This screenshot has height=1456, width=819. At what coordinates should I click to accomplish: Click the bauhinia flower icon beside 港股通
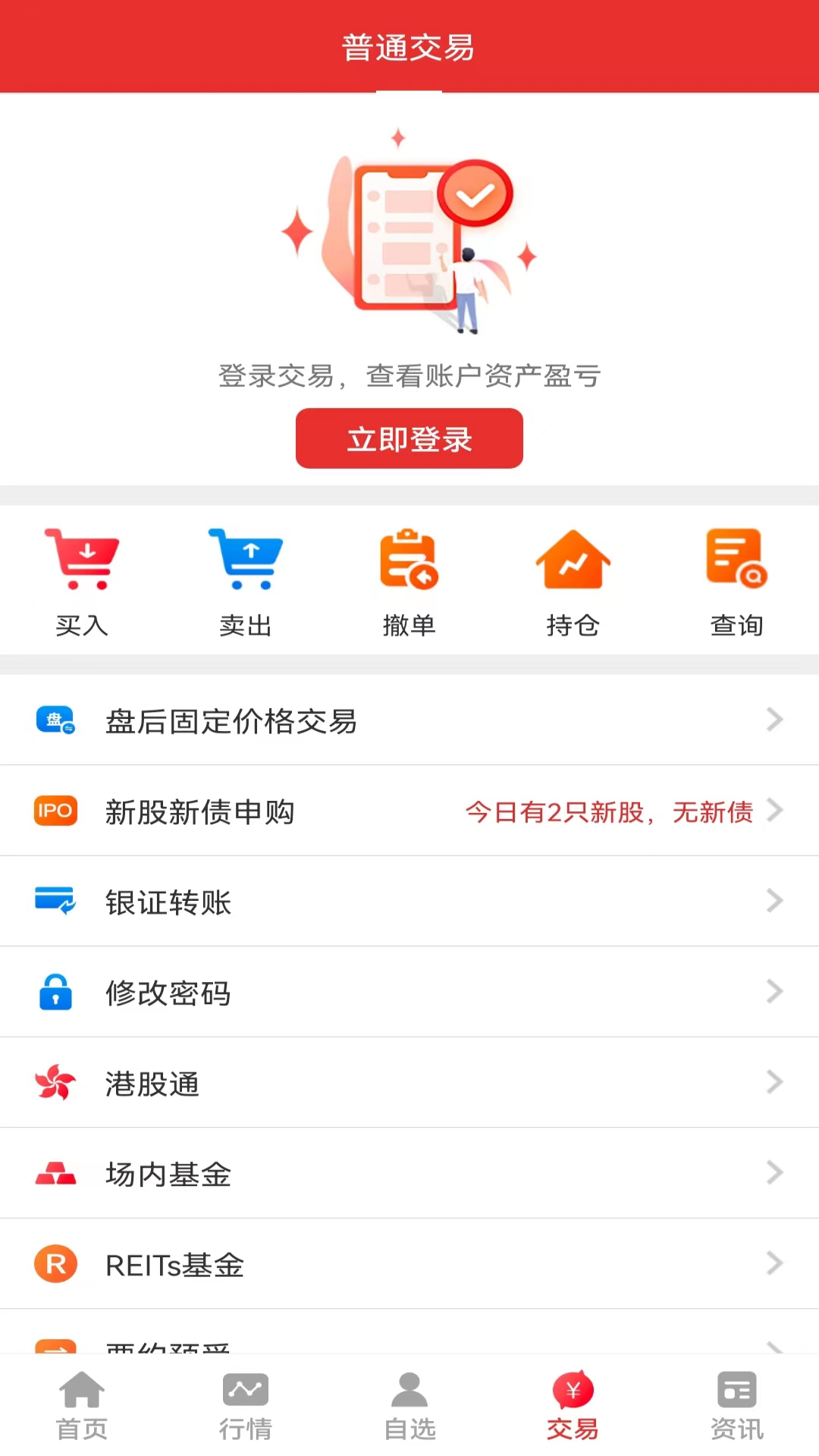click(55, 1083)
